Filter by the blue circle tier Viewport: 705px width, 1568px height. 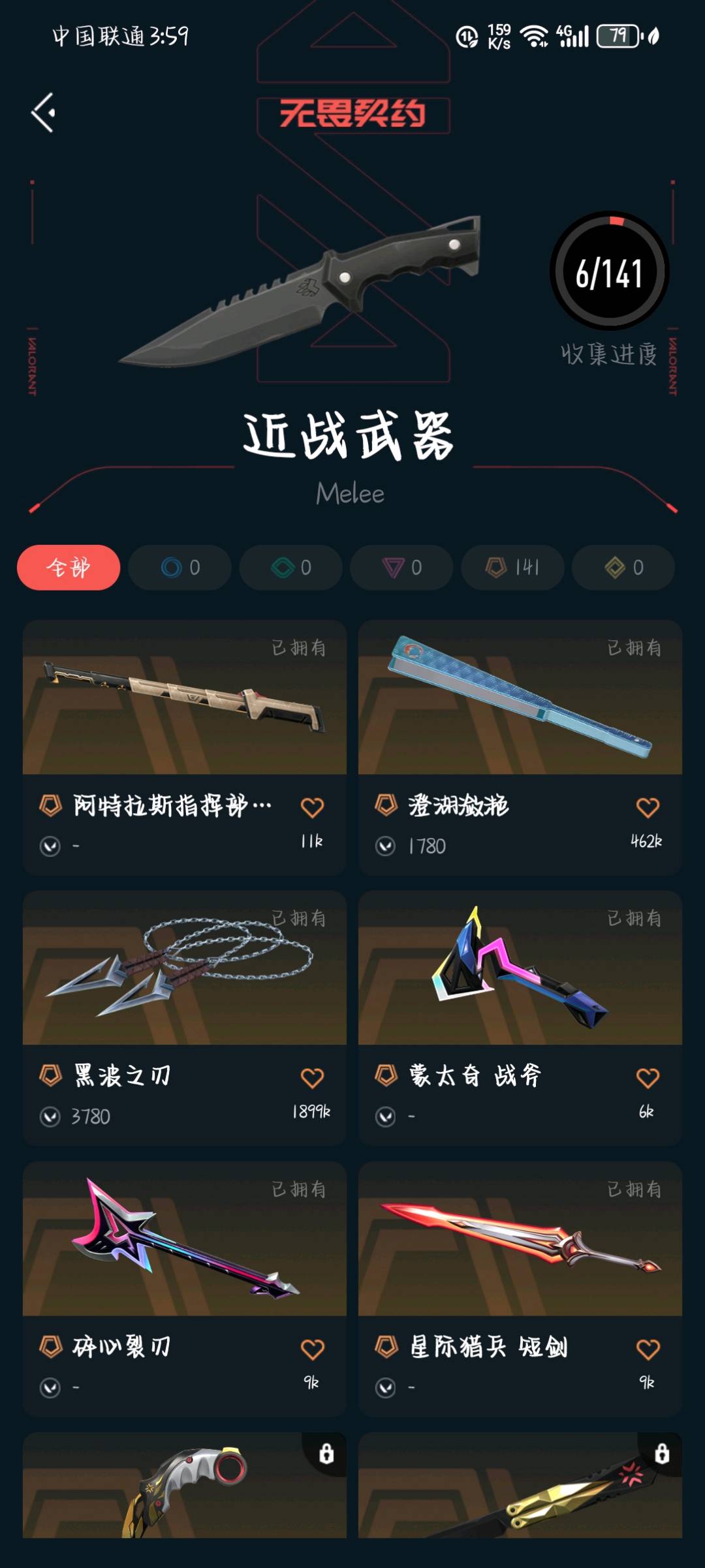click(180, 568)
